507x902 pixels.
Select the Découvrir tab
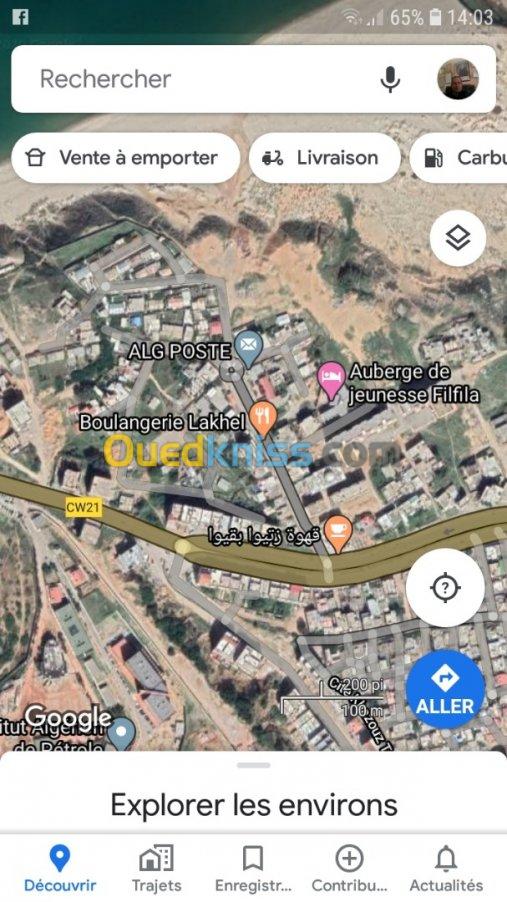tap(60, 868)
